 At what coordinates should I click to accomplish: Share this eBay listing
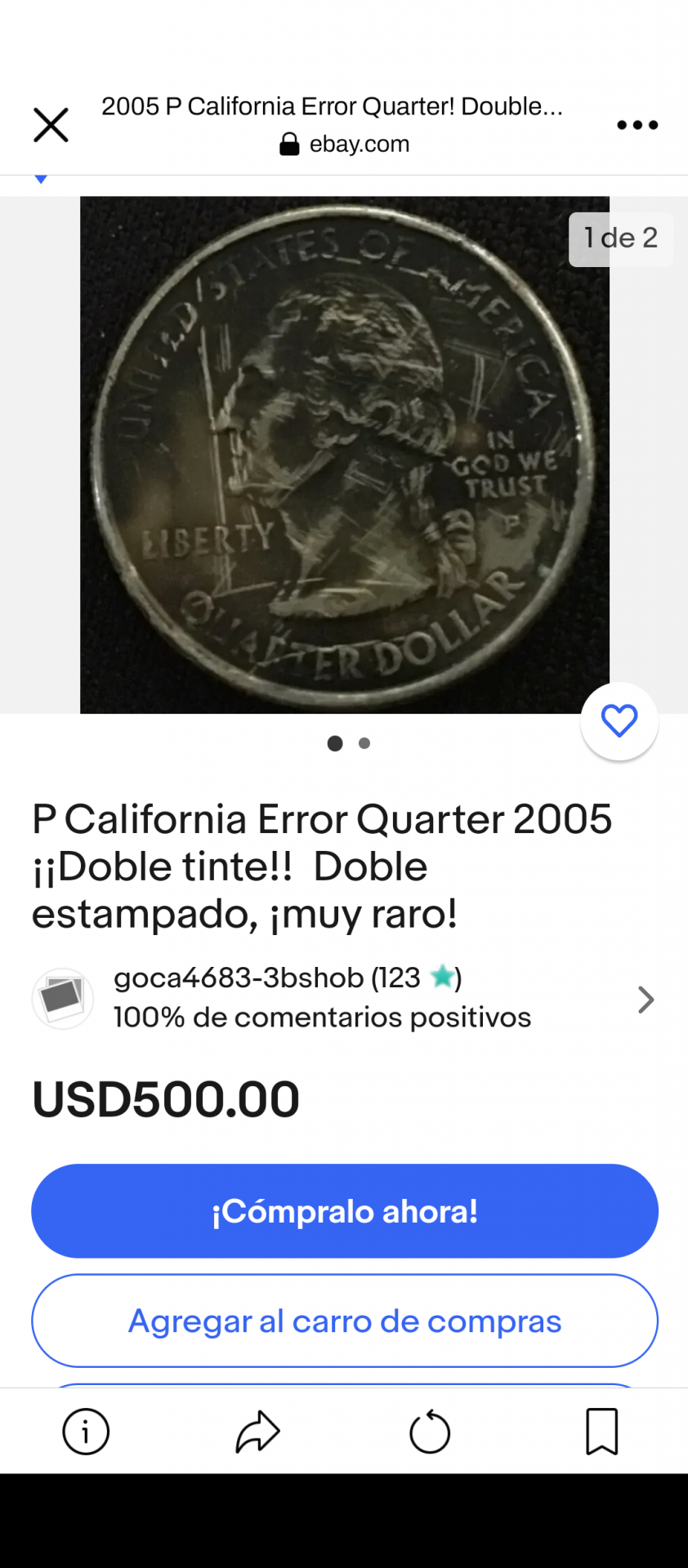click(x=258, y=1432)
